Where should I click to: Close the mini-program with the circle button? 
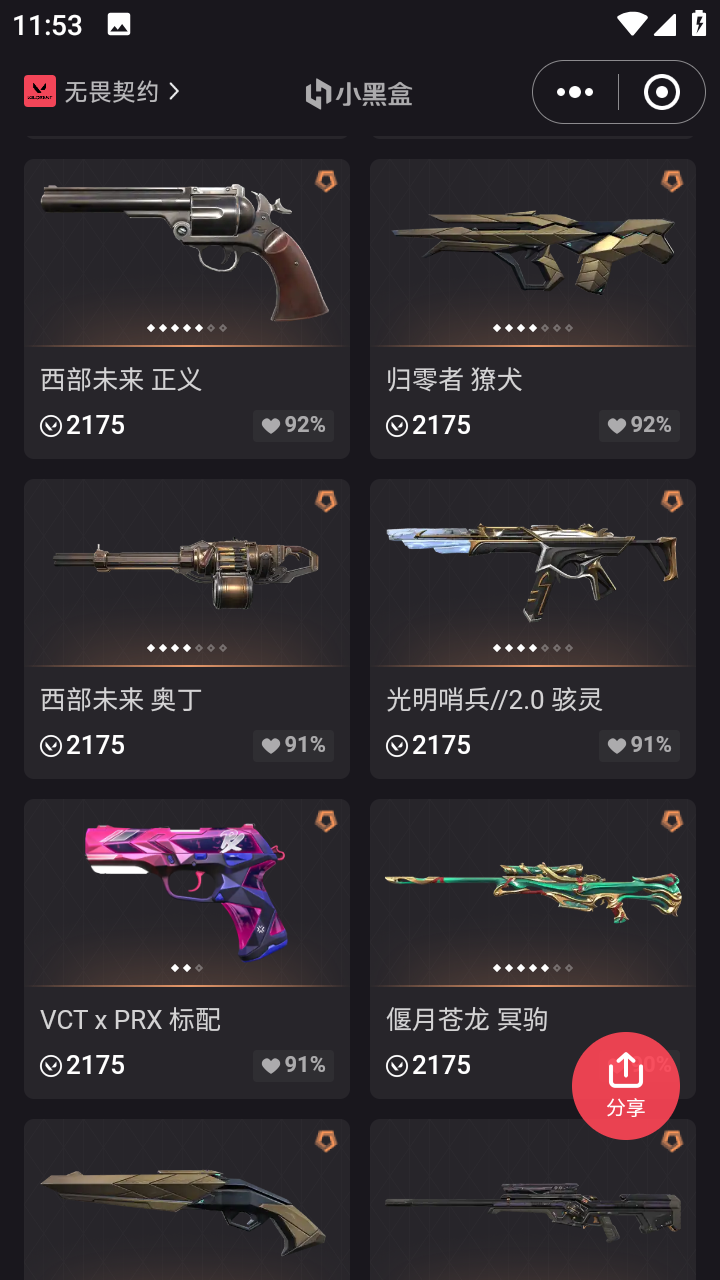661,92
